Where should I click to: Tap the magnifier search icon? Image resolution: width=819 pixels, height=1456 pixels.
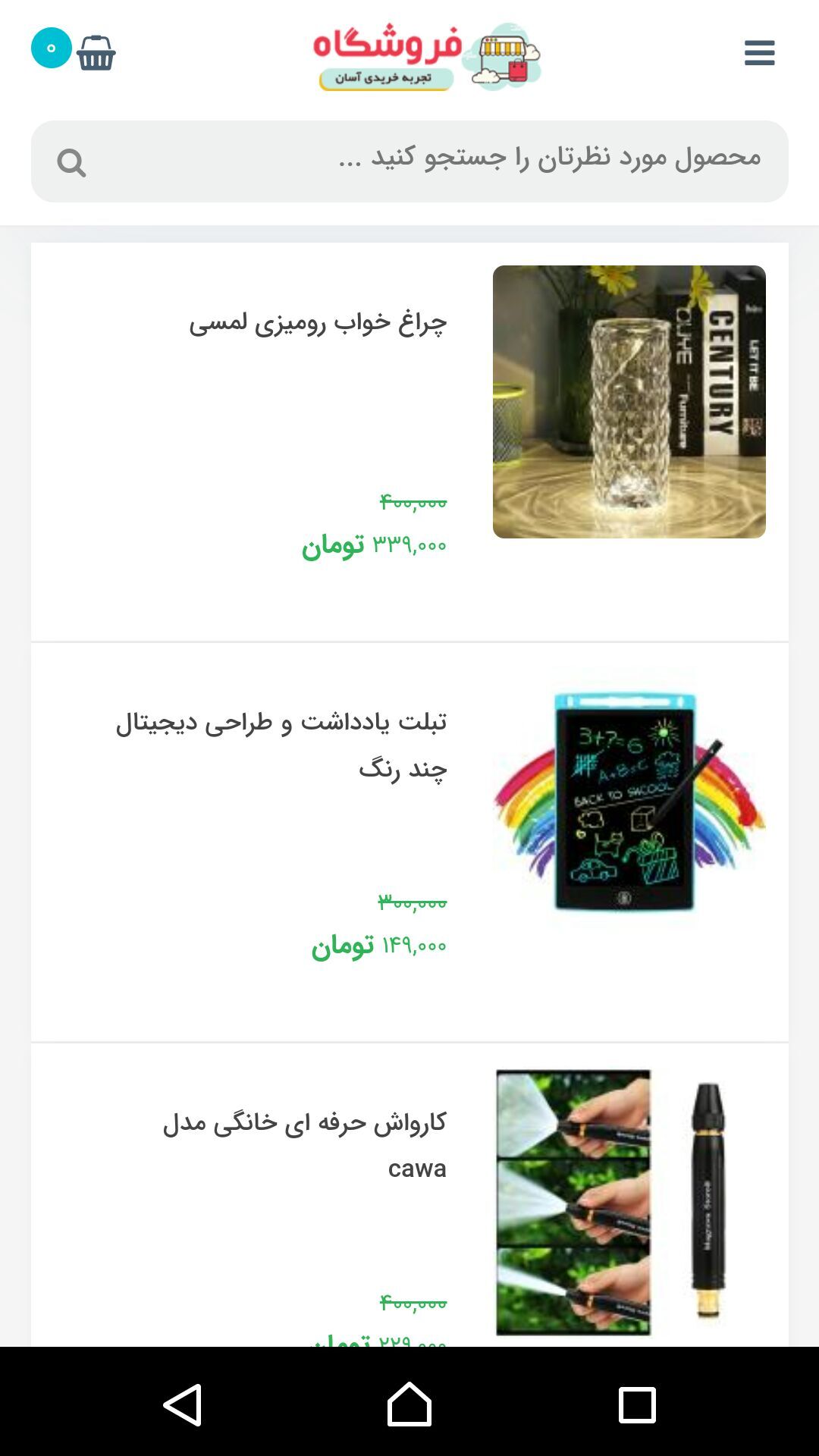pyautogui.click(x=71, y=162)
